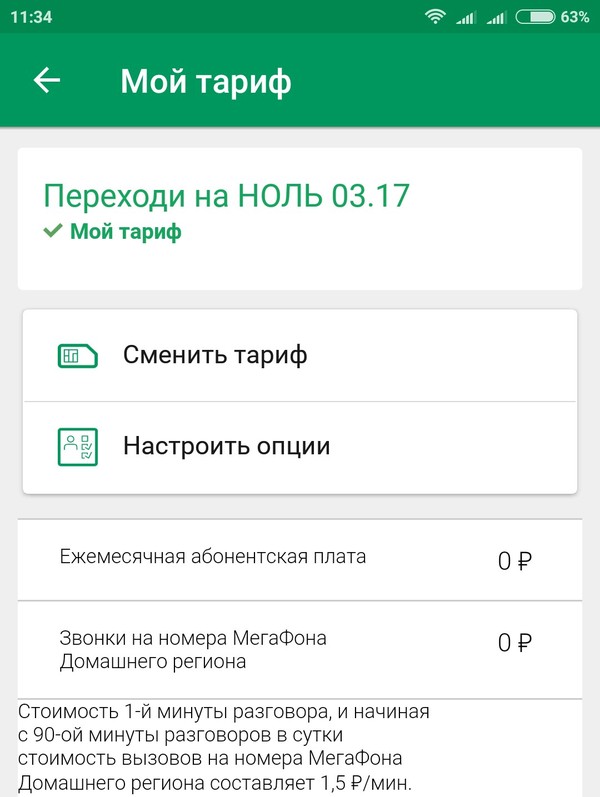The height and width of the screenshot is (797, 600).
Task: Go back from Мой тариф screen
Action: (46, 81)
